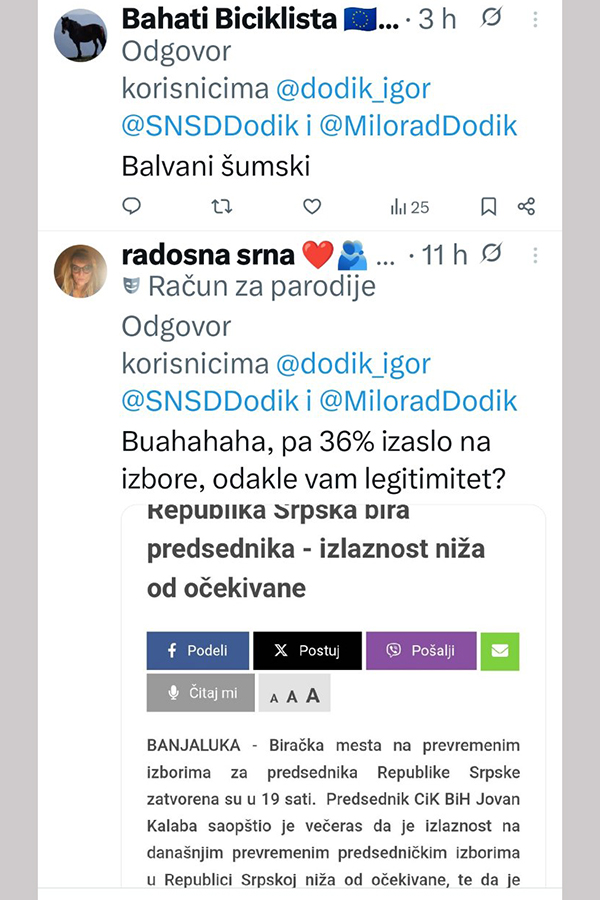Share Bahati Biciklista's reply
The image size is (600, 900).
point(526,206)
